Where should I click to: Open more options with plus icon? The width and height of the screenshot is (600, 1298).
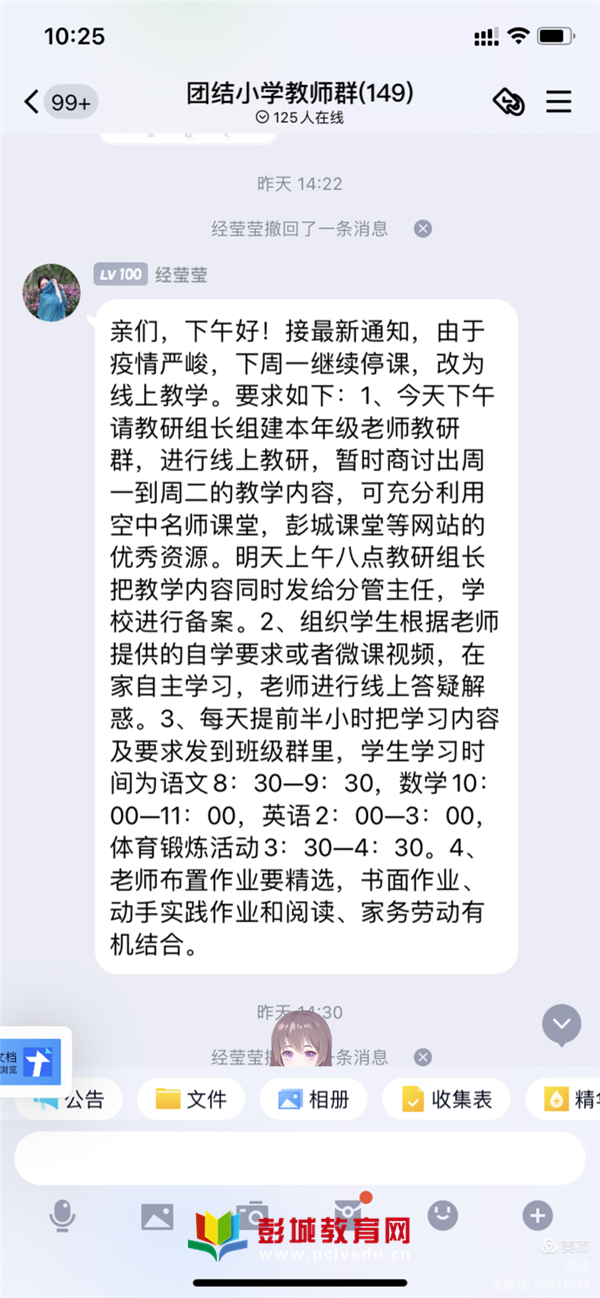pos(537,1215)
